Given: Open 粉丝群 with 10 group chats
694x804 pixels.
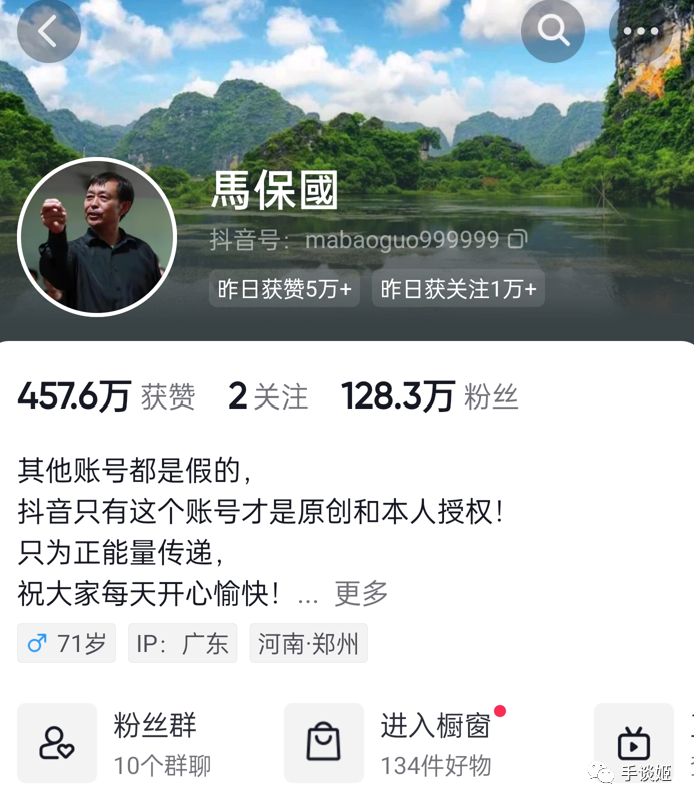Looking at the screenshot, I should 115,743.
